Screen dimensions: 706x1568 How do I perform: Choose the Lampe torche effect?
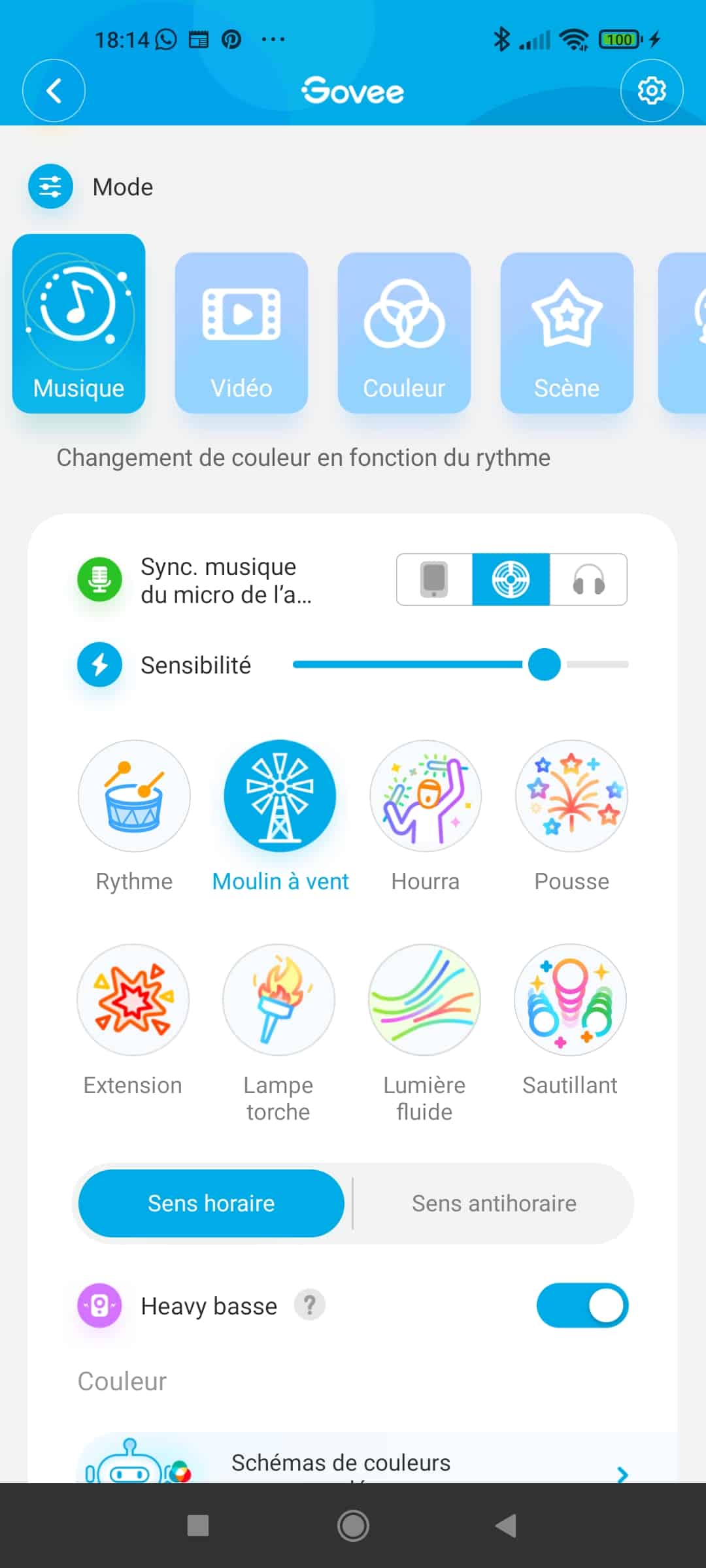[x=278, y=1000]
